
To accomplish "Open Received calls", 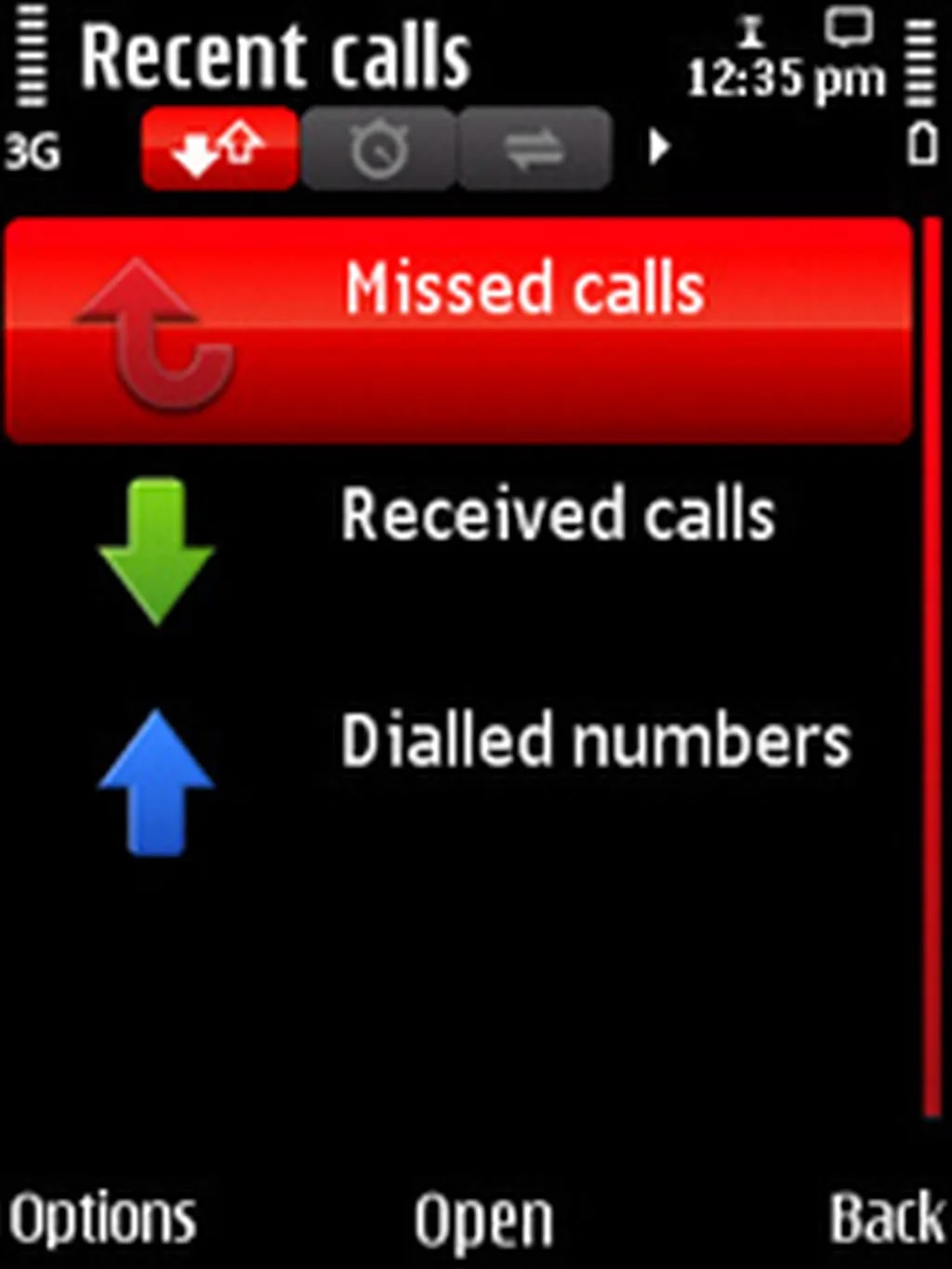I will tap(458, 549).
